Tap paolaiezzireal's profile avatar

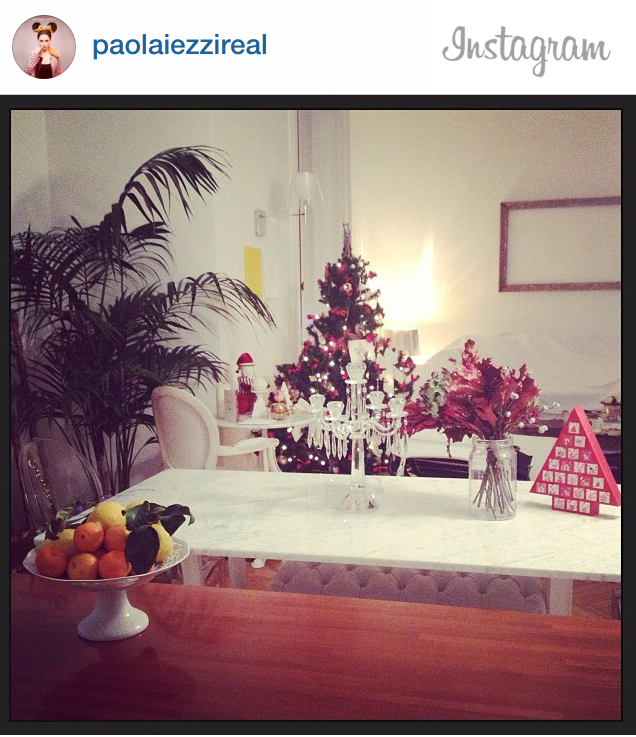pyautogui.click(x=44, y=47)
